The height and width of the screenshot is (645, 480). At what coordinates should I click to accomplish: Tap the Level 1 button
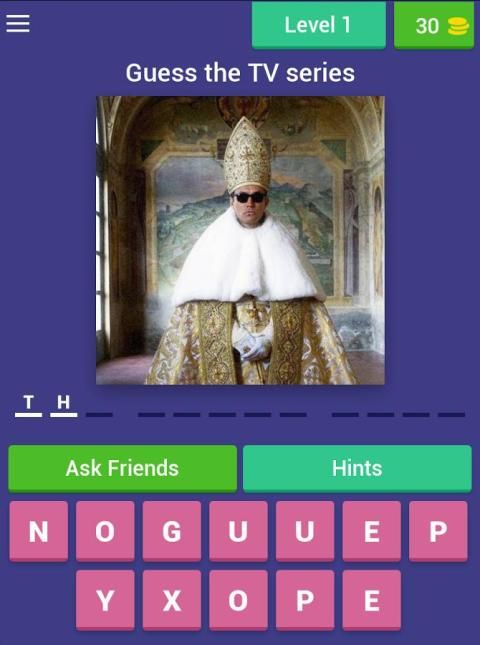319,25
